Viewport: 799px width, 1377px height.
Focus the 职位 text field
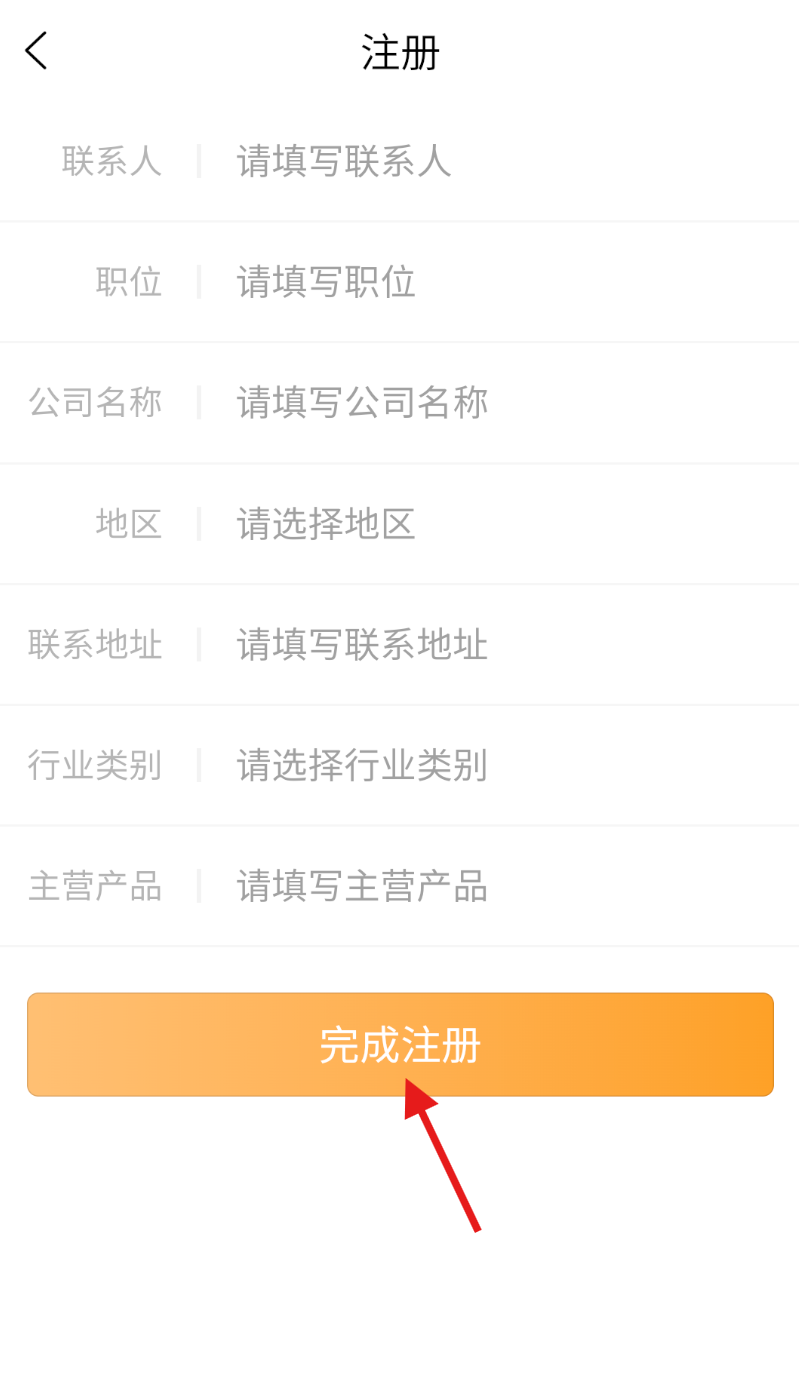pyautogui.click(x=500, y=282)
